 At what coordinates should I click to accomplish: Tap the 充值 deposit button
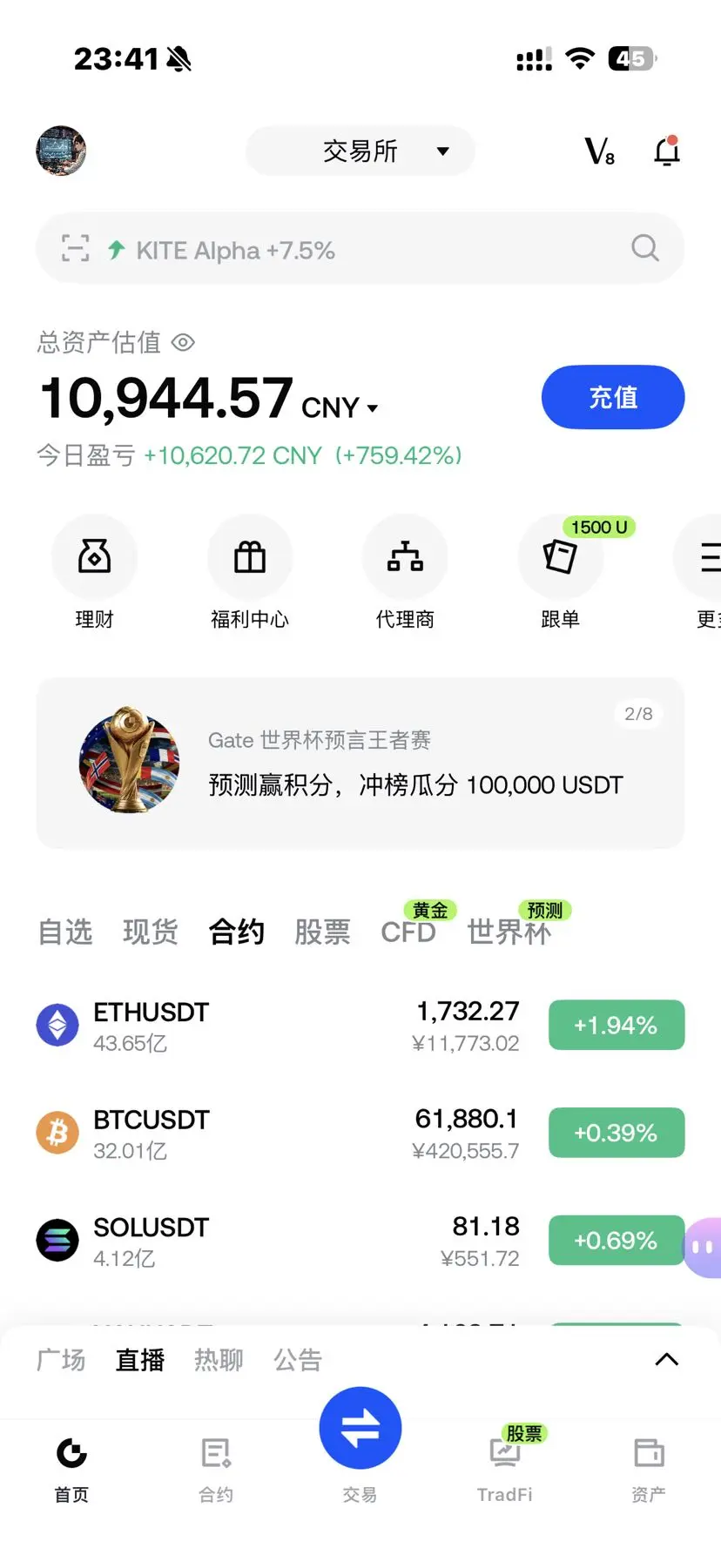point(613,397)
